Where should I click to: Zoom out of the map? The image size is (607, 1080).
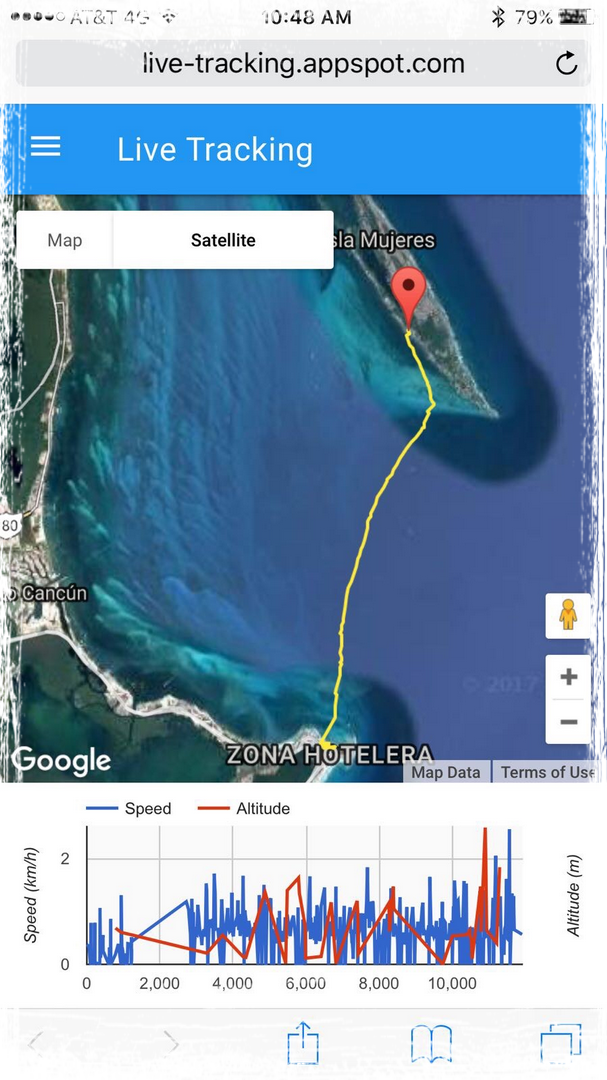(568, 721)
